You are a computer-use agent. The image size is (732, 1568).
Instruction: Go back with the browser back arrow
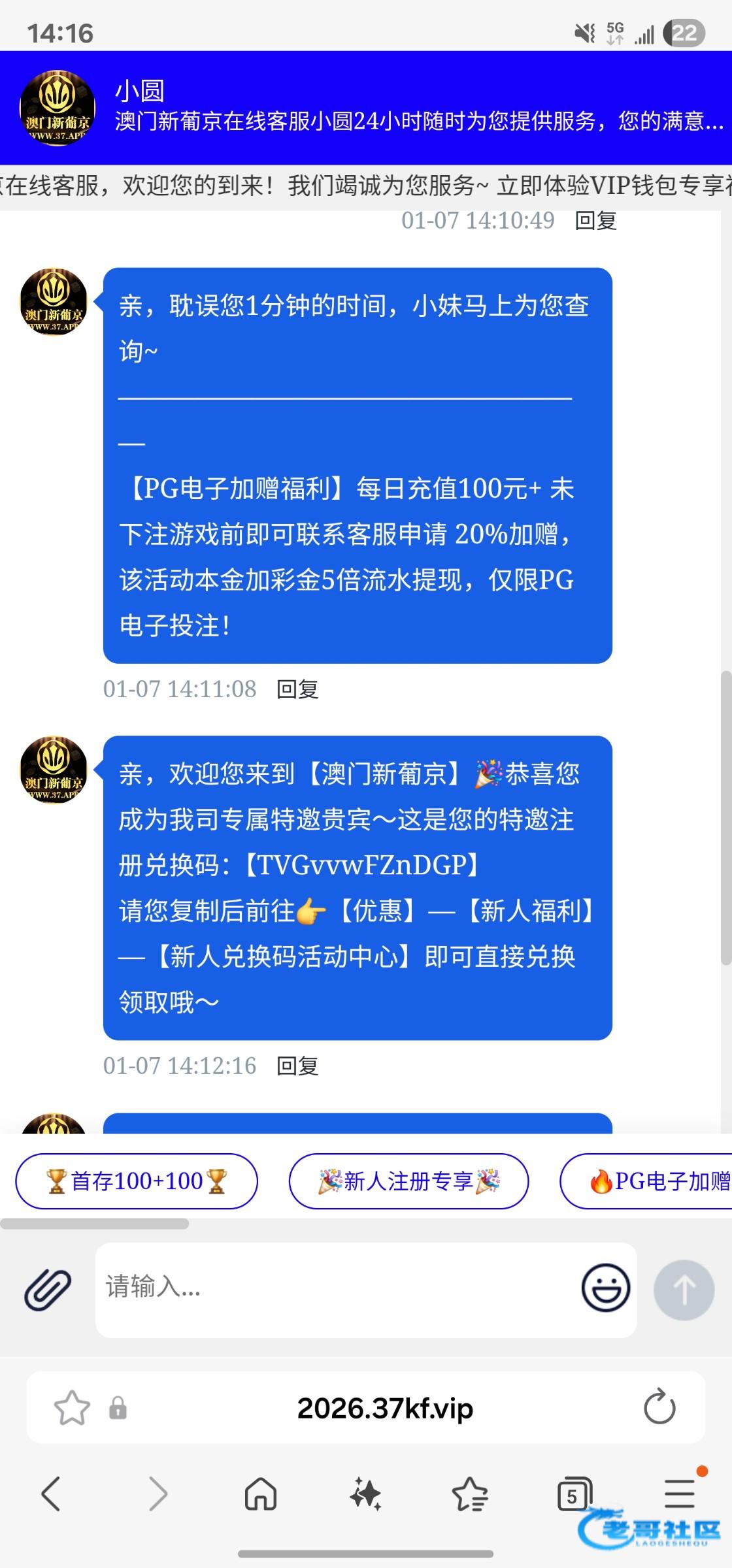coord(51,1494)
